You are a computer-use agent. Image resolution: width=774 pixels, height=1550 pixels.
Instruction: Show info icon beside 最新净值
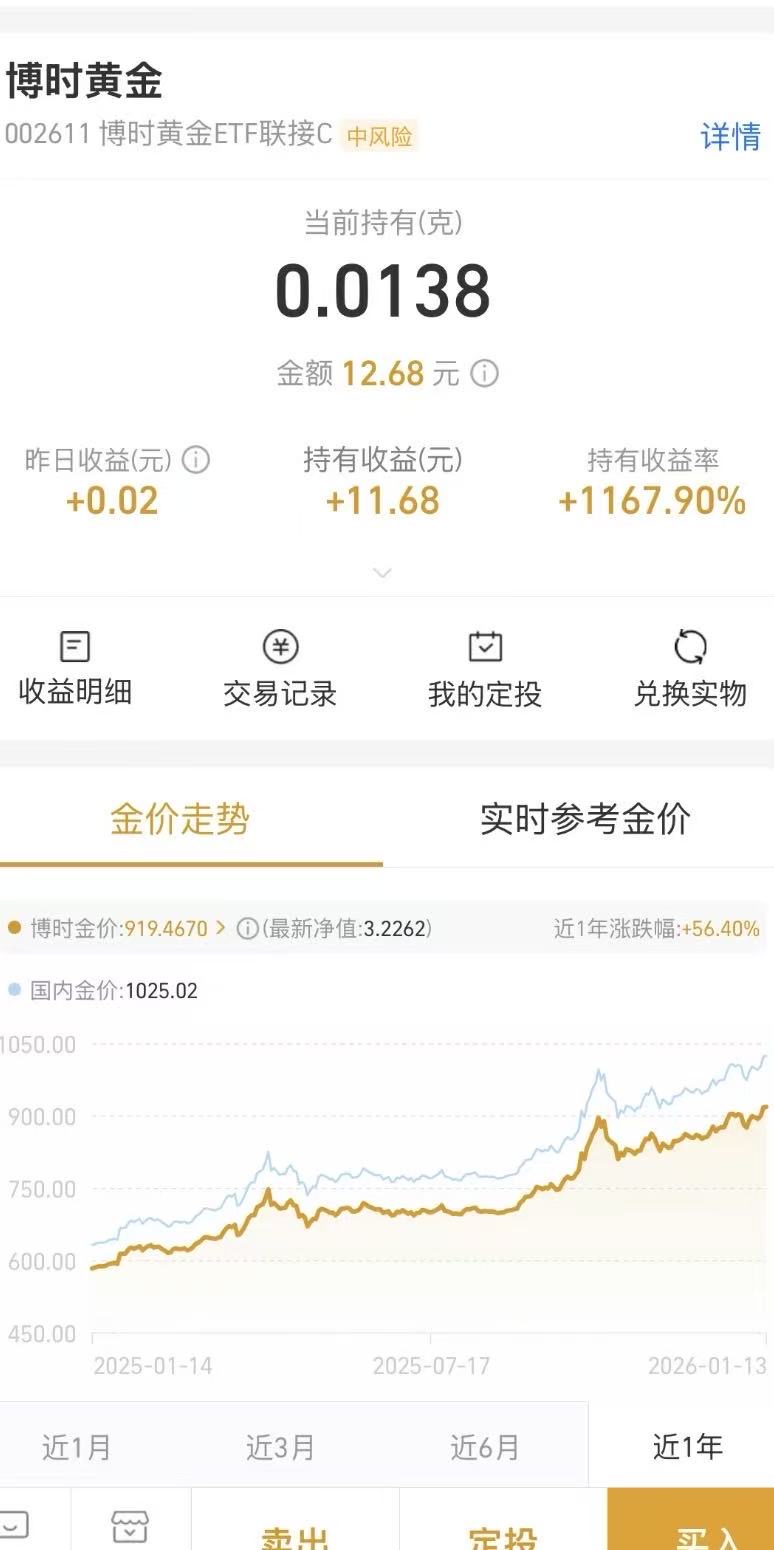point(247,929)
